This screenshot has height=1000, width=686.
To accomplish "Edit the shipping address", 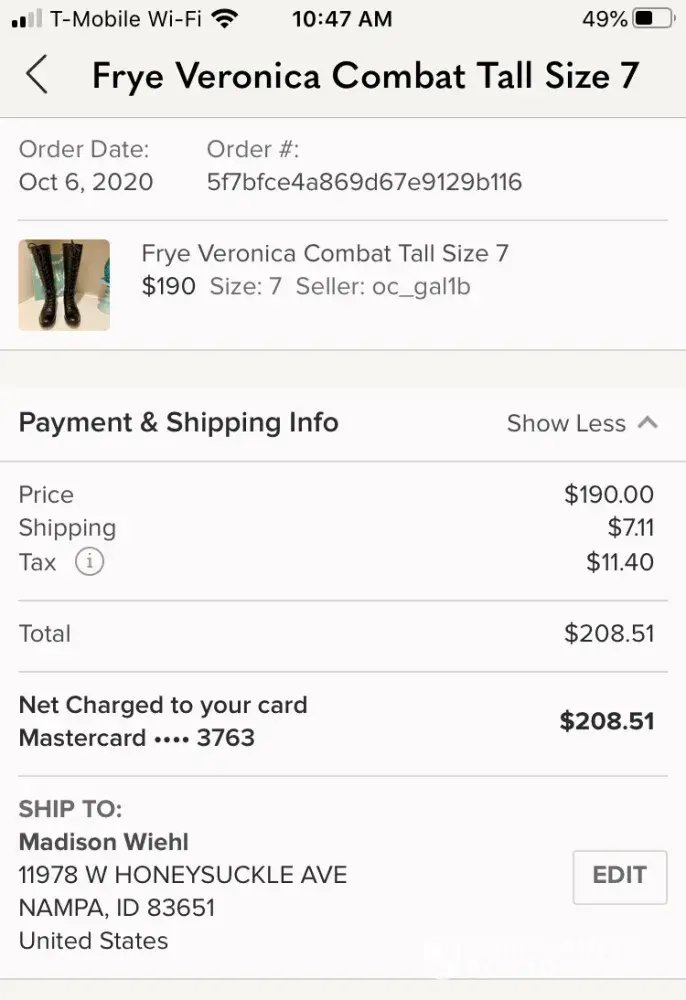I will (x=619, y=876).
